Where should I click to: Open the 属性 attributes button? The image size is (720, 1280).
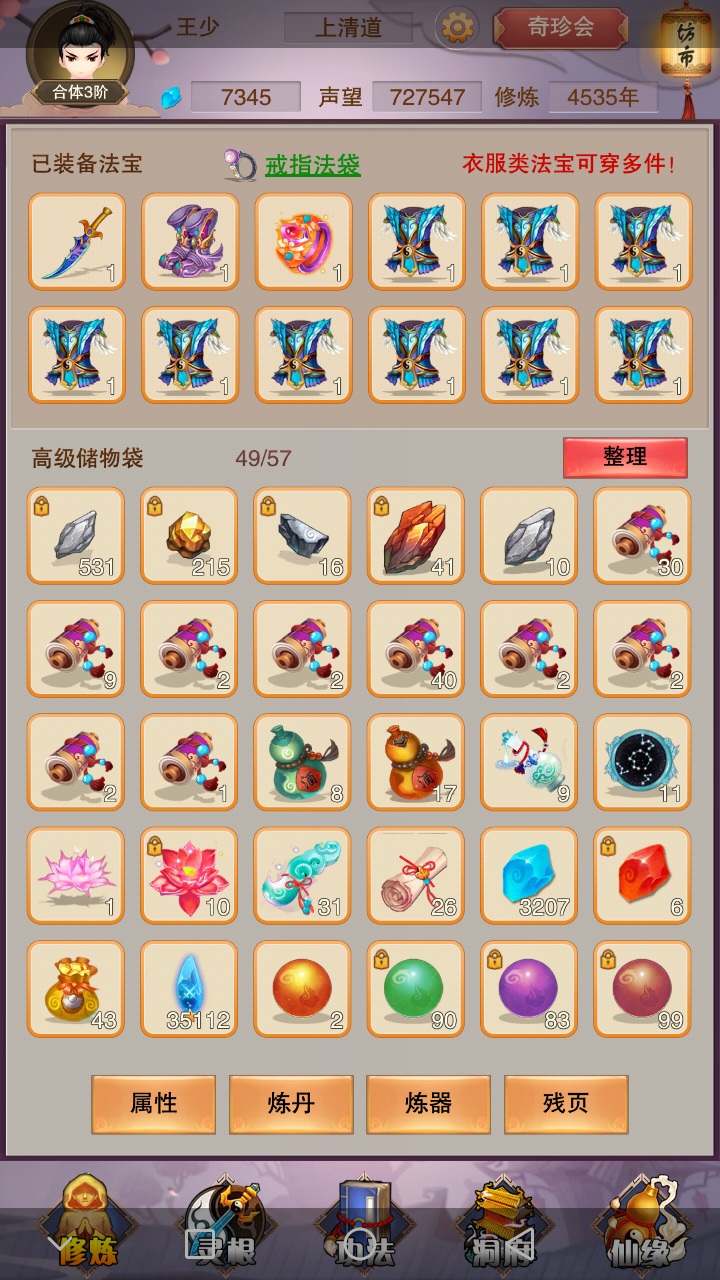tap(153, 1103)
